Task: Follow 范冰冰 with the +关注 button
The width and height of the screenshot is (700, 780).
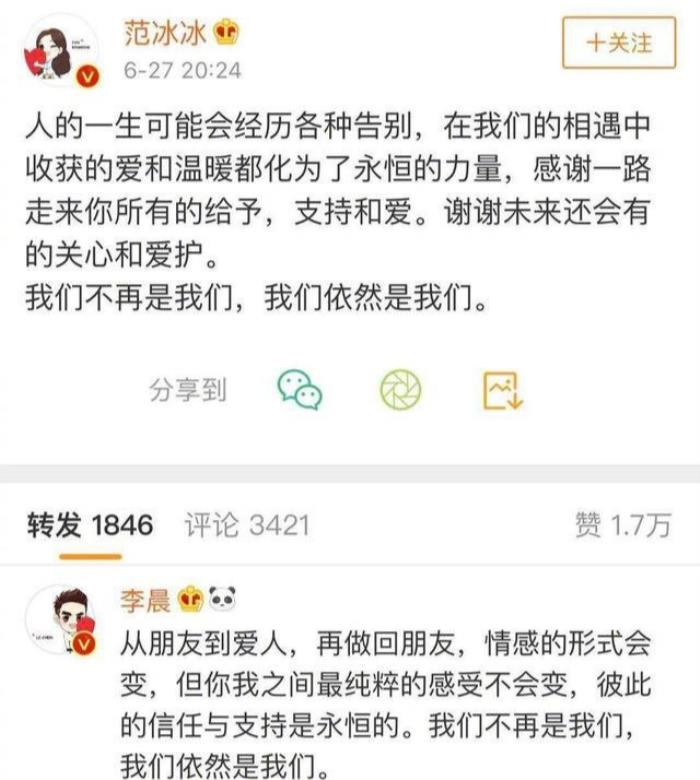Action: point(618,43)
